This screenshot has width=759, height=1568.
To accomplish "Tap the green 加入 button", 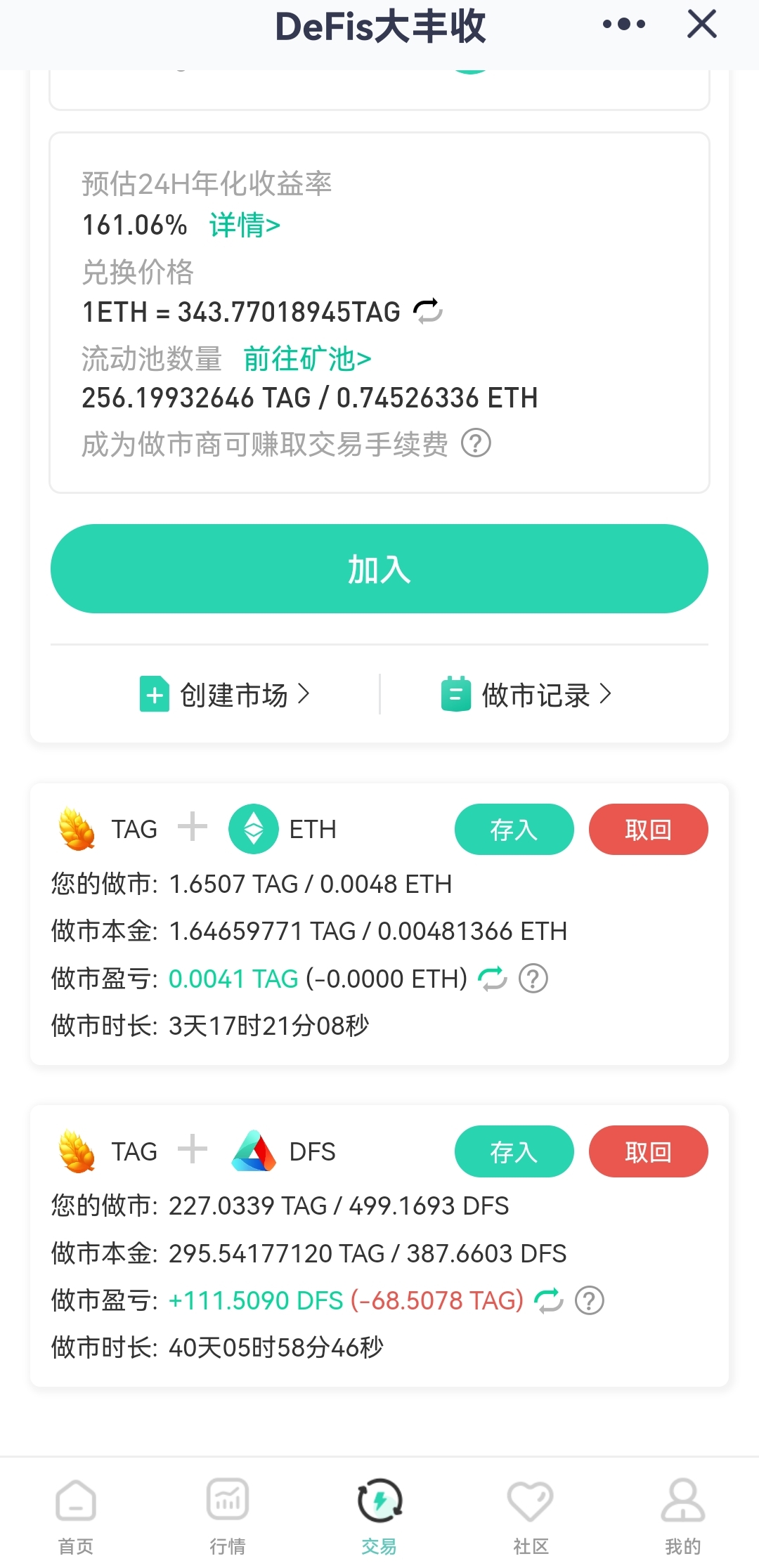I will (x=379, y=569).
